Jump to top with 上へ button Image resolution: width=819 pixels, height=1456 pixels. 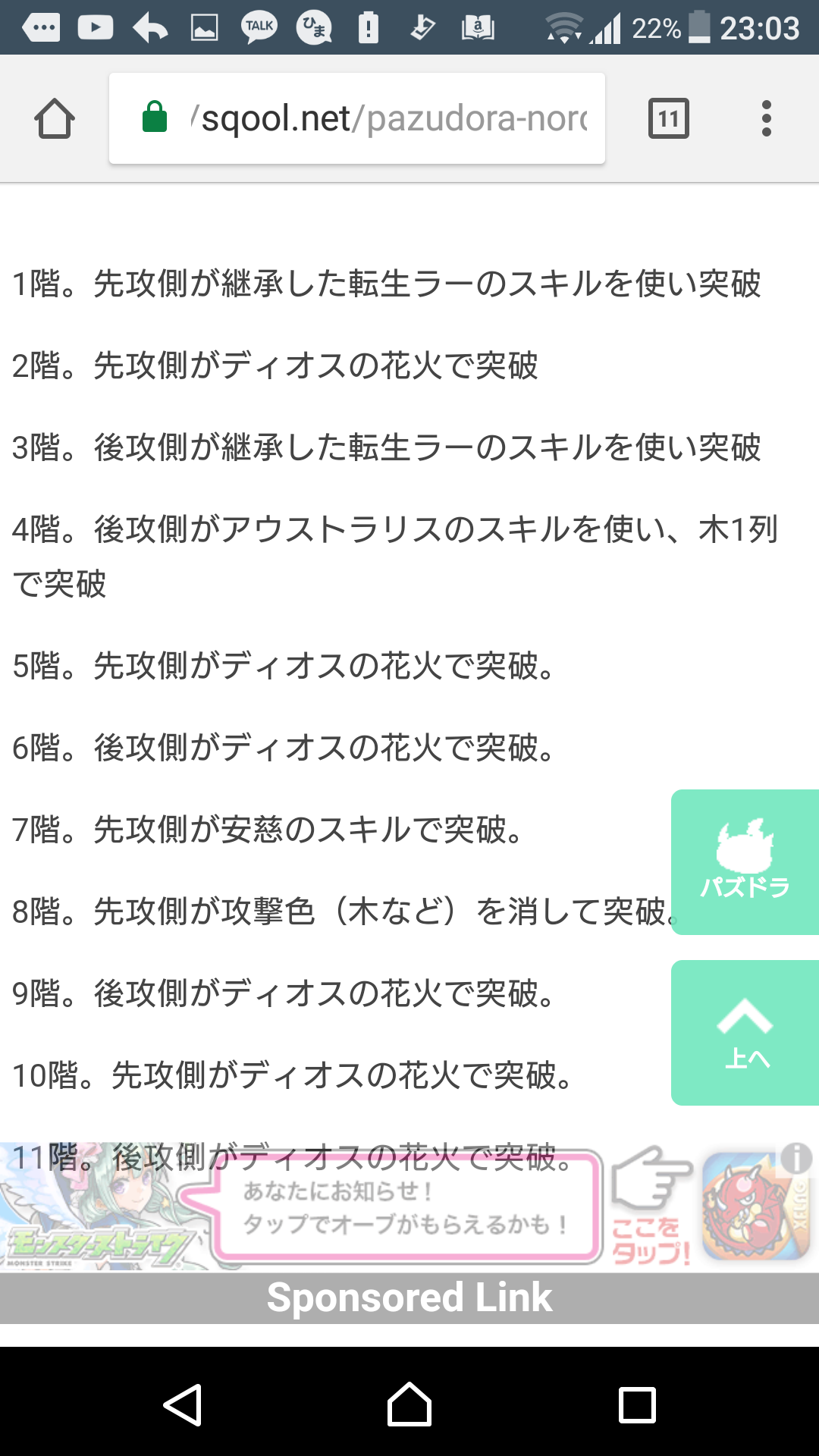(x=745, y=1033)
